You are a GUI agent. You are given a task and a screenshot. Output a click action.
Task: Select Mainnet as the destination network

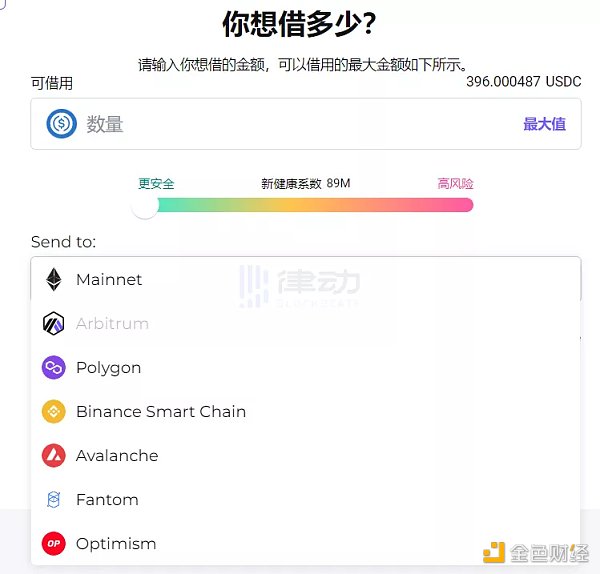pos(110,279)
